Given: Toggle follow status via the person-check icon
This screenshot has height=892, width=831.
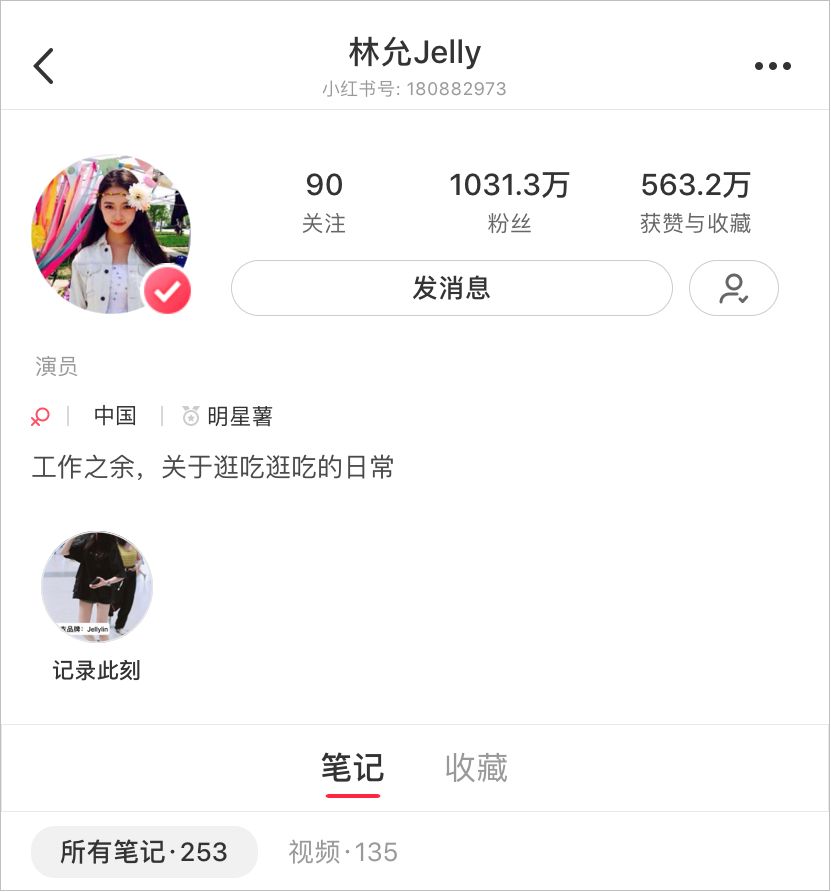Looking at the screenshot, I should coord(734,288).
